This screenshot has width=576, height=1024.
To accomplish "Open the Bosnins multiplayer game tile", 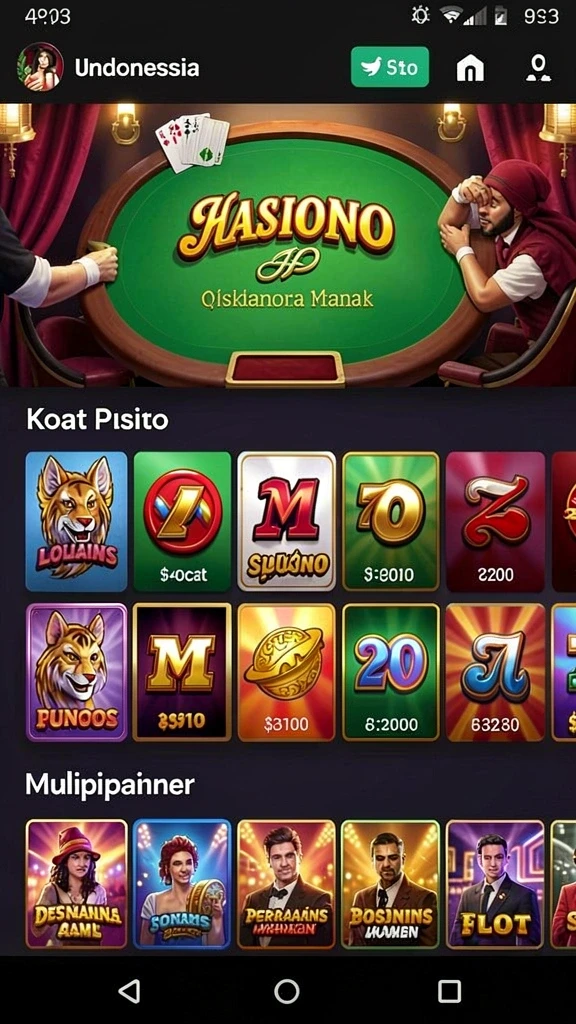I will click(391, 884).
